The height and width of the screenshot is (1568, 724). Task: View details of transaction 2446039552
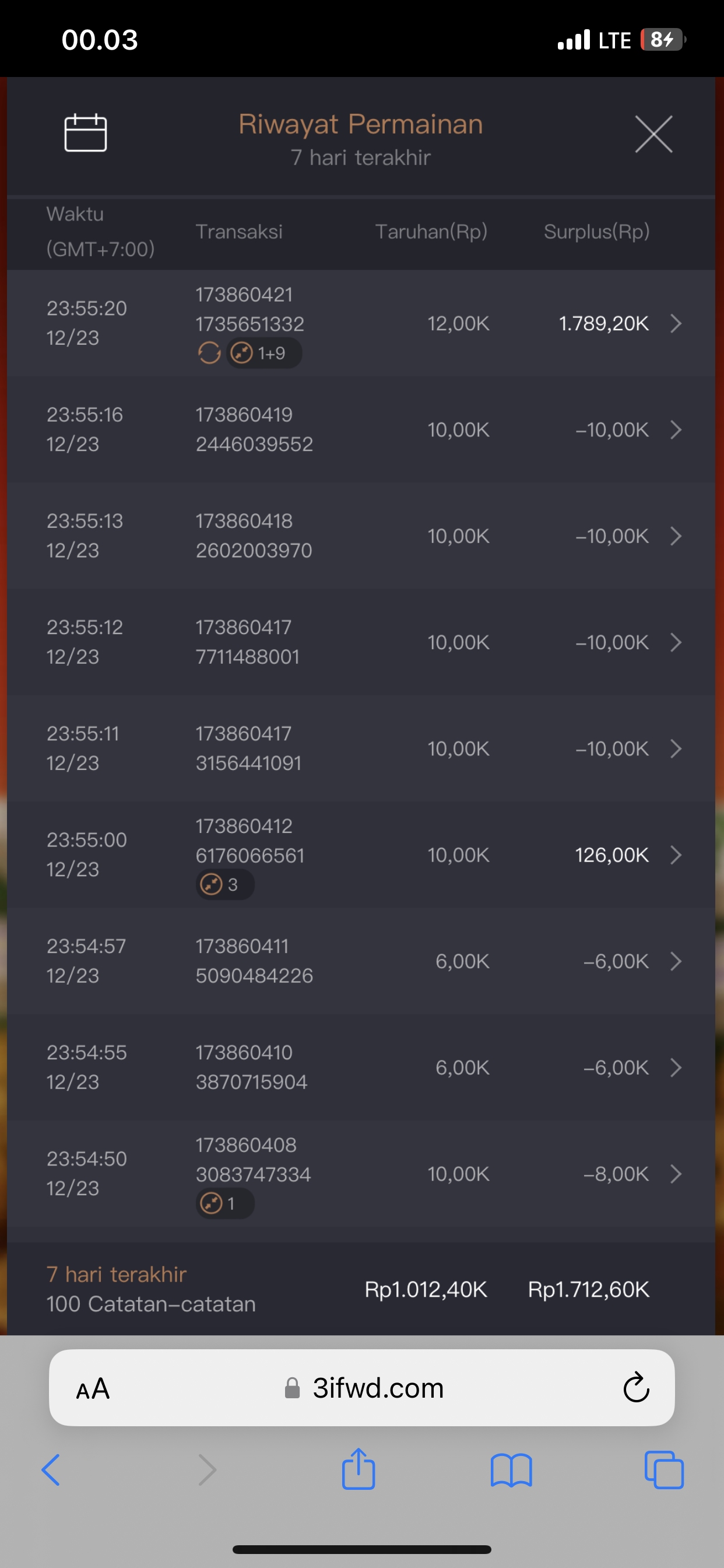pos(676,430)
